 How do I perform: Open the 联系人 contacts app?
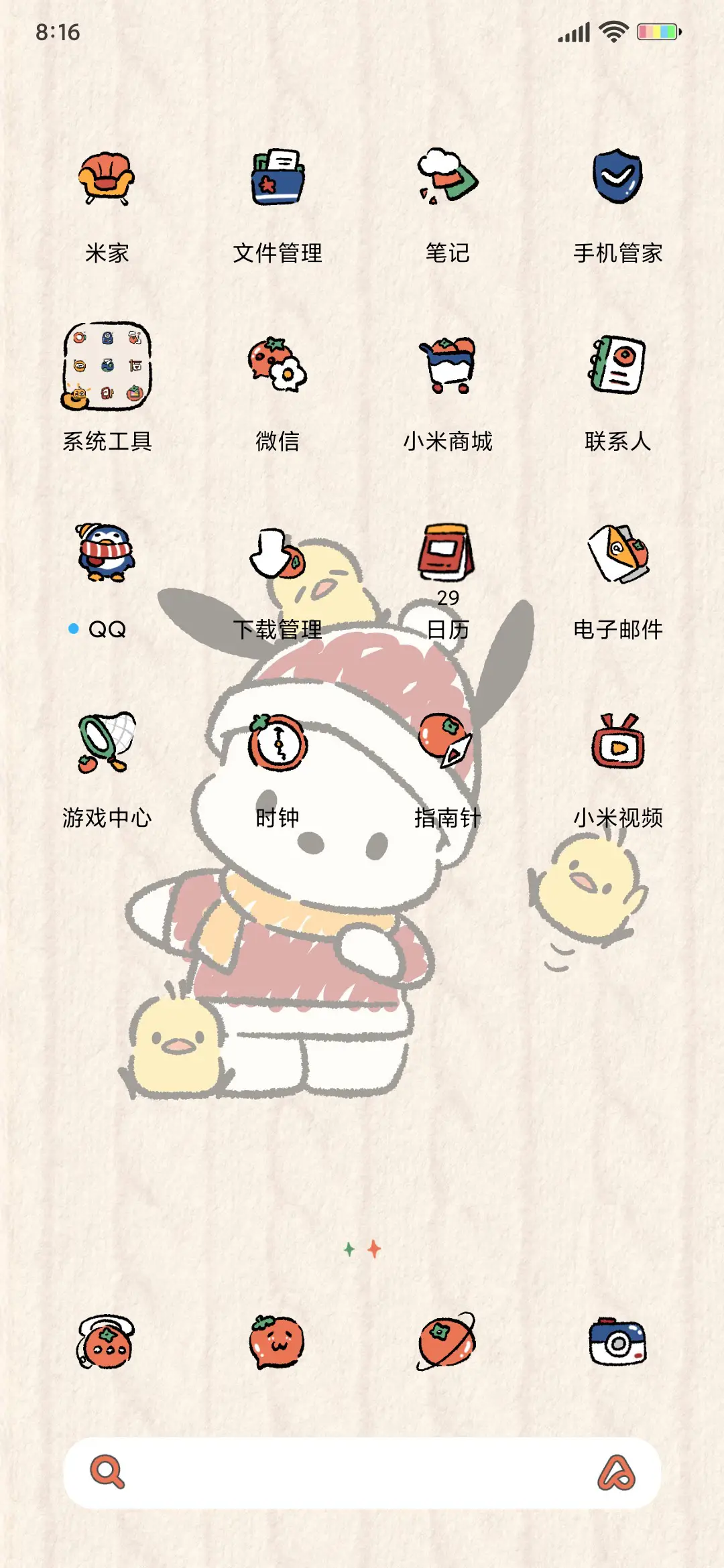[x=617, y=367]
